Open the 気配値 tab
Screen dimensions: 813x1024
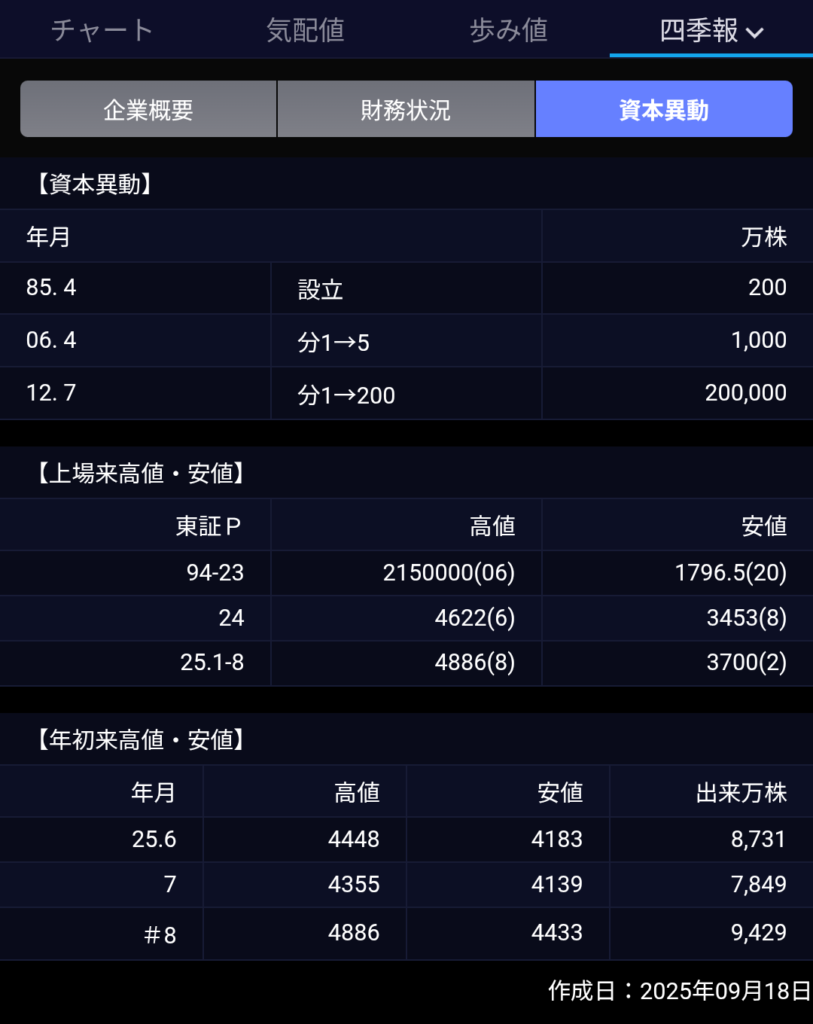305,30
